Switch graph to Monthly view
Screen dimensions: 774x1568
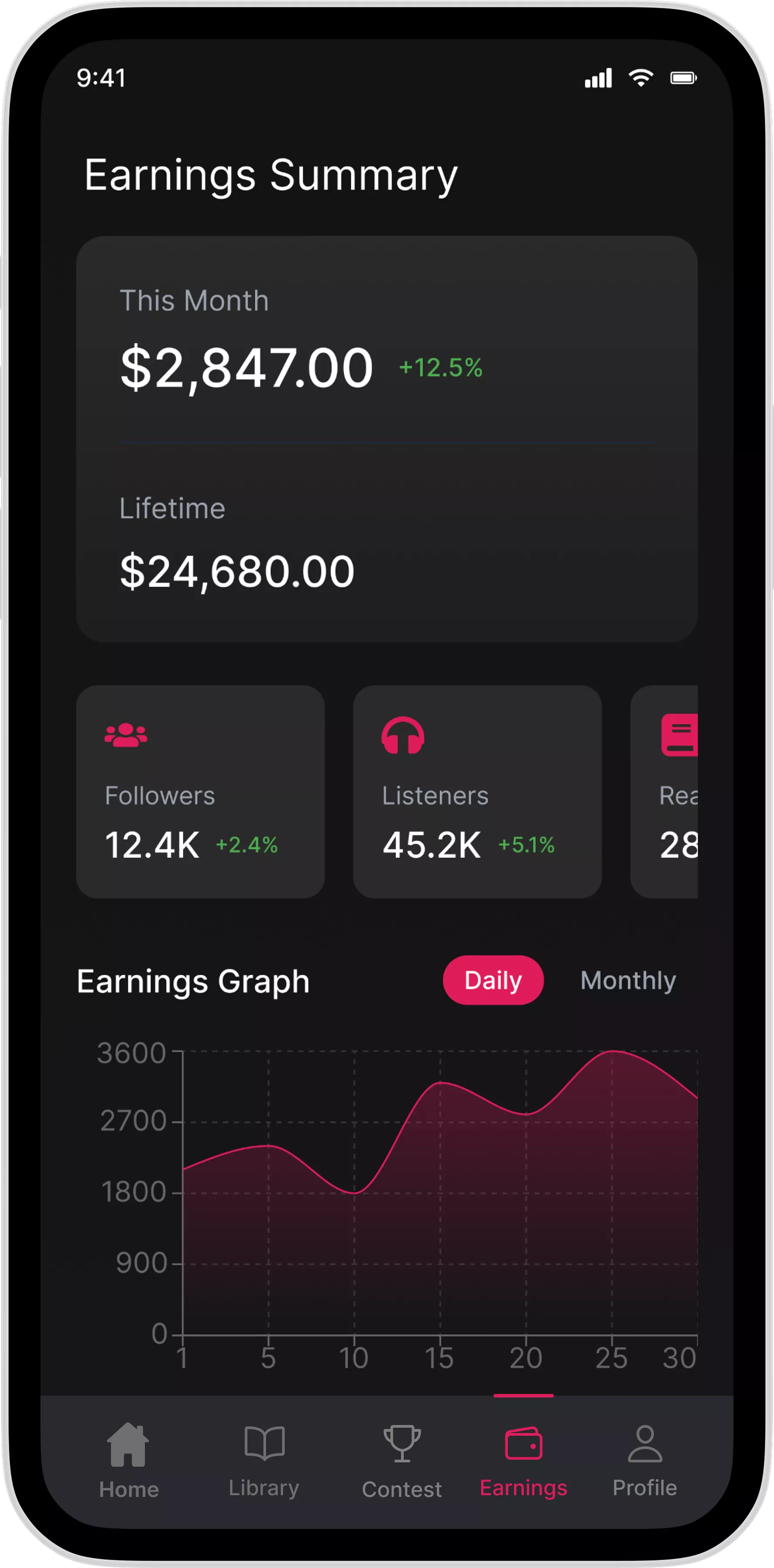[627, 980]
